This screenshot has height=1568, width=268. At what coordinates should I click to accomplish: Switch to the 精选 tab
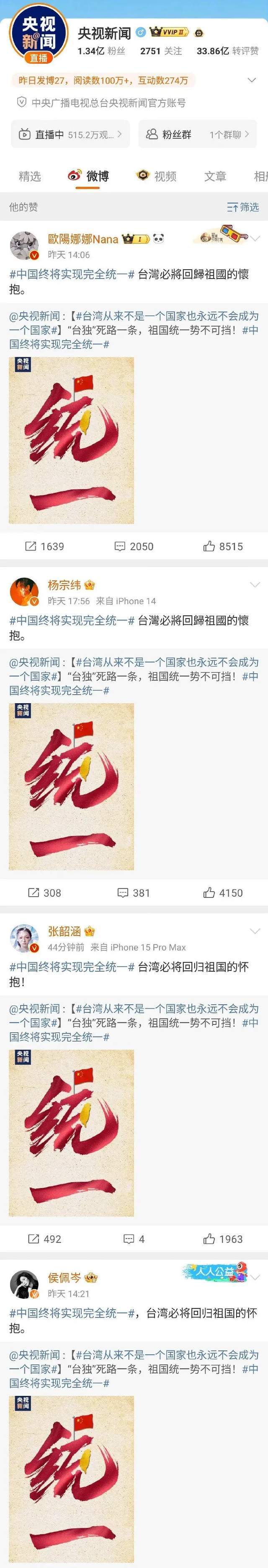tap(30, 176)
